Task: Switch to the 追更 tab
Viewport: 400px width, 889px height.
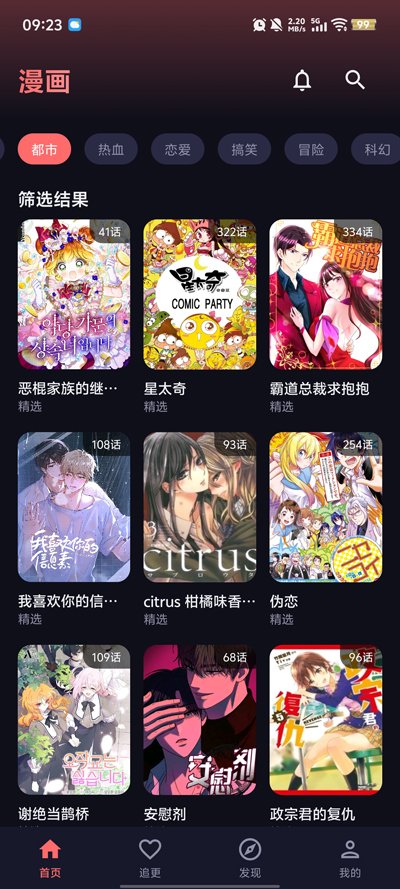Action: [x=150, y=858]
